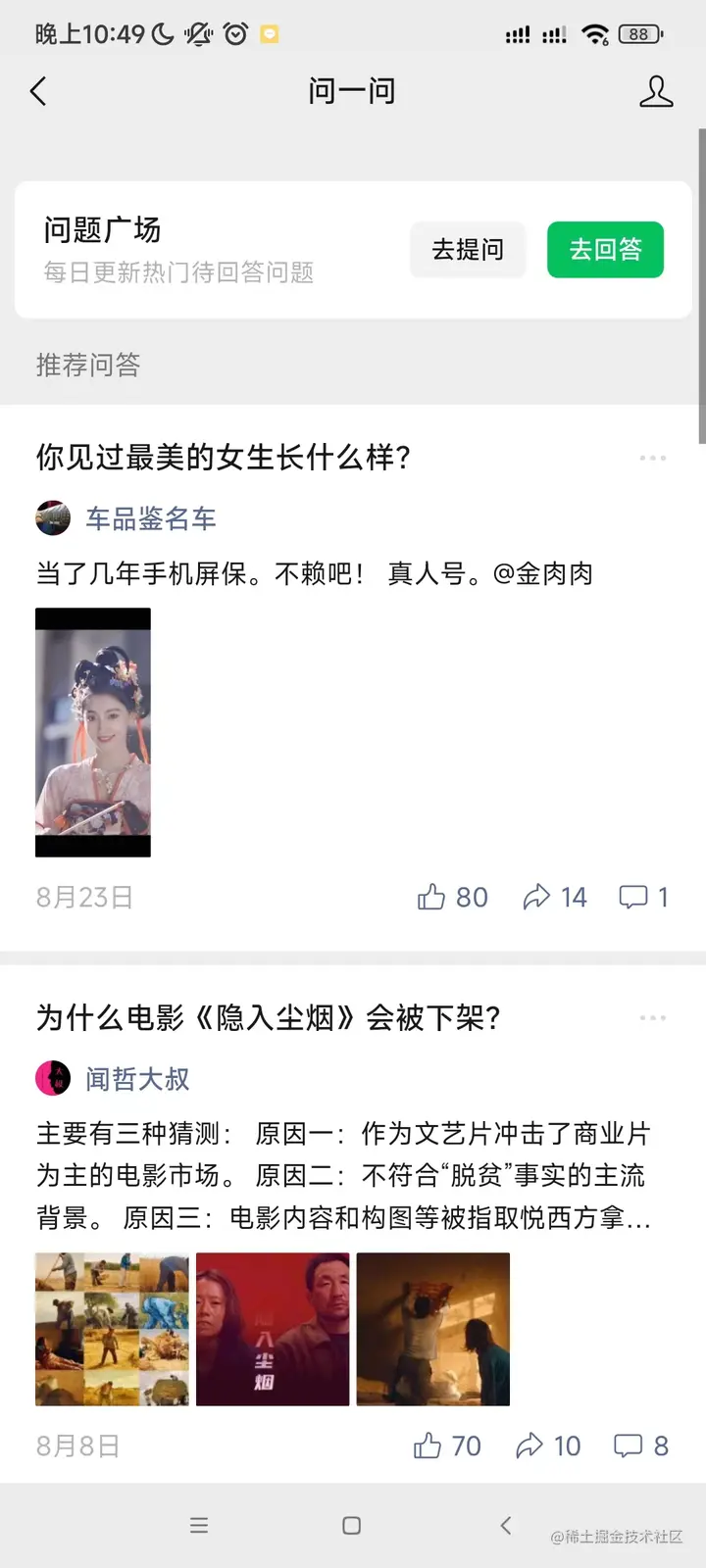Open comments on 车品鉴名车's answer
The height and width of the screenshot is (1568, 706).
coord(643,897)
